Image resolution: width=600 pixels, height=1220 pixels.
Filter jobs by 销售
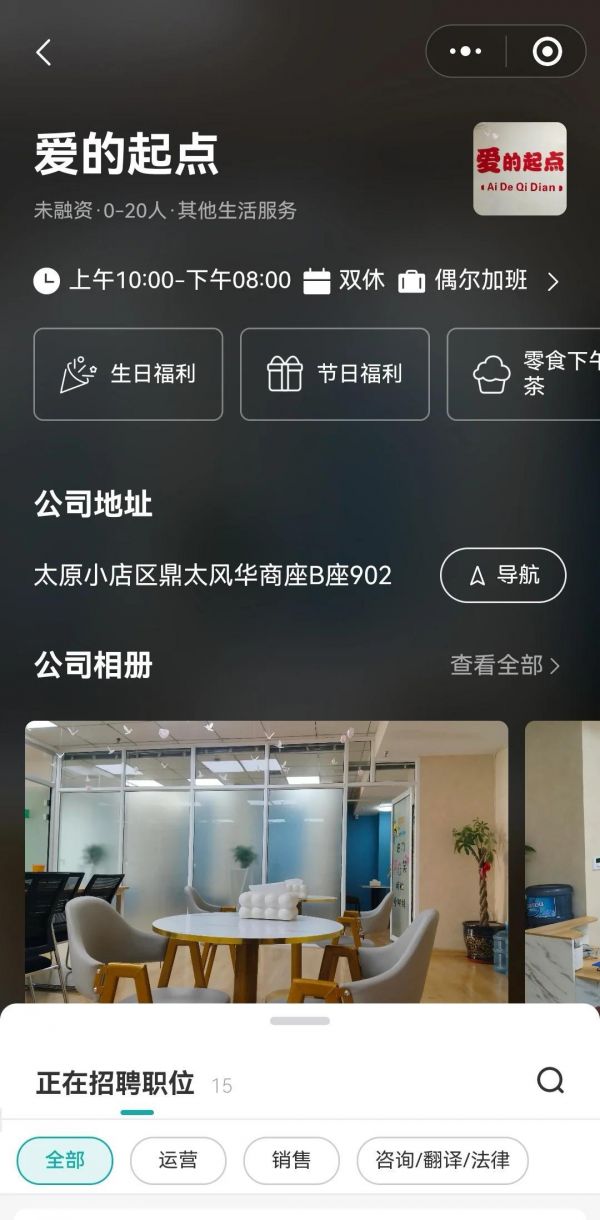coord(291,1161)
